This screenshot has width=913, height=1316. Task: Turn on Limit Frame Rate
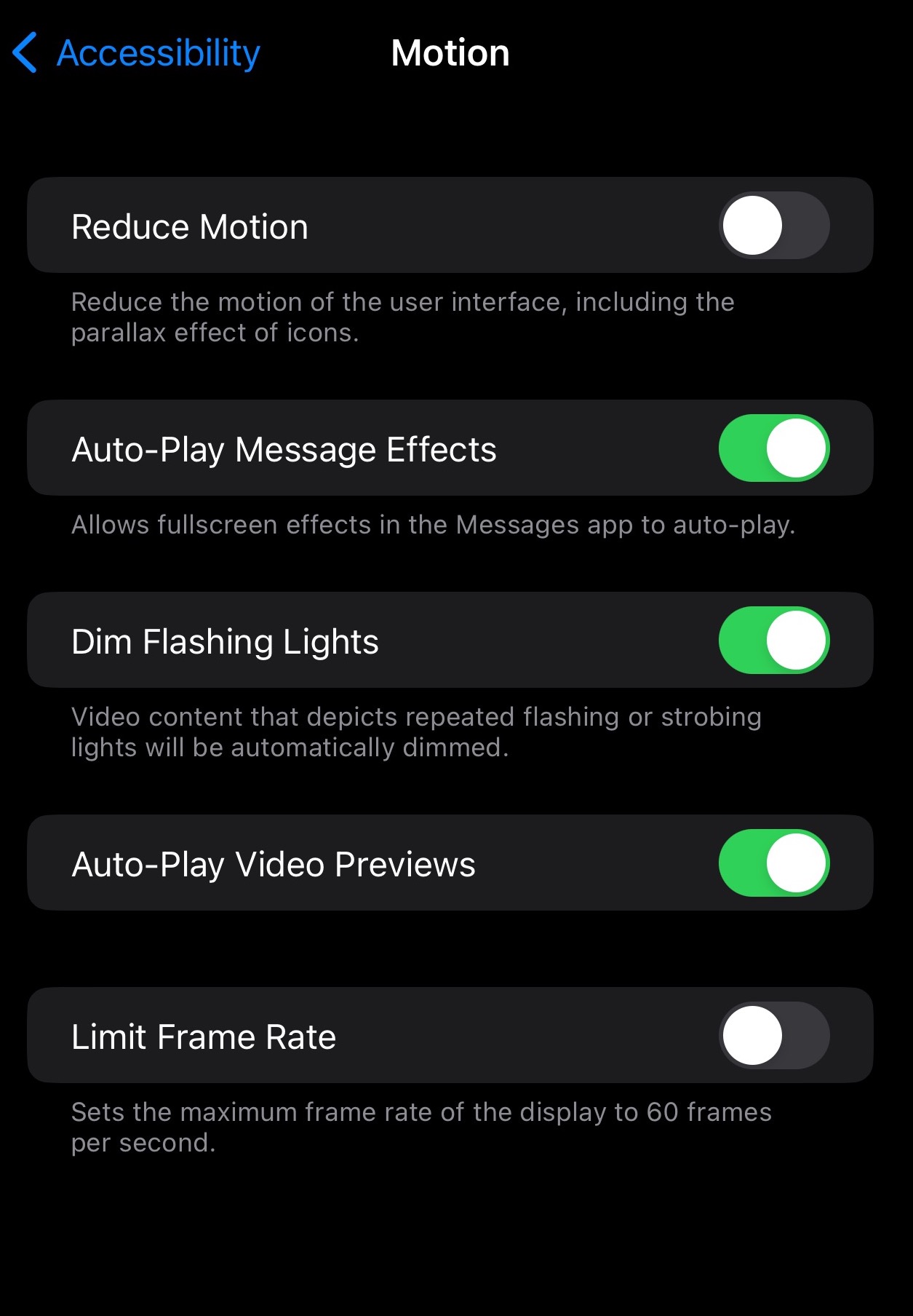pyautogui.click(x=773, y=1036)
